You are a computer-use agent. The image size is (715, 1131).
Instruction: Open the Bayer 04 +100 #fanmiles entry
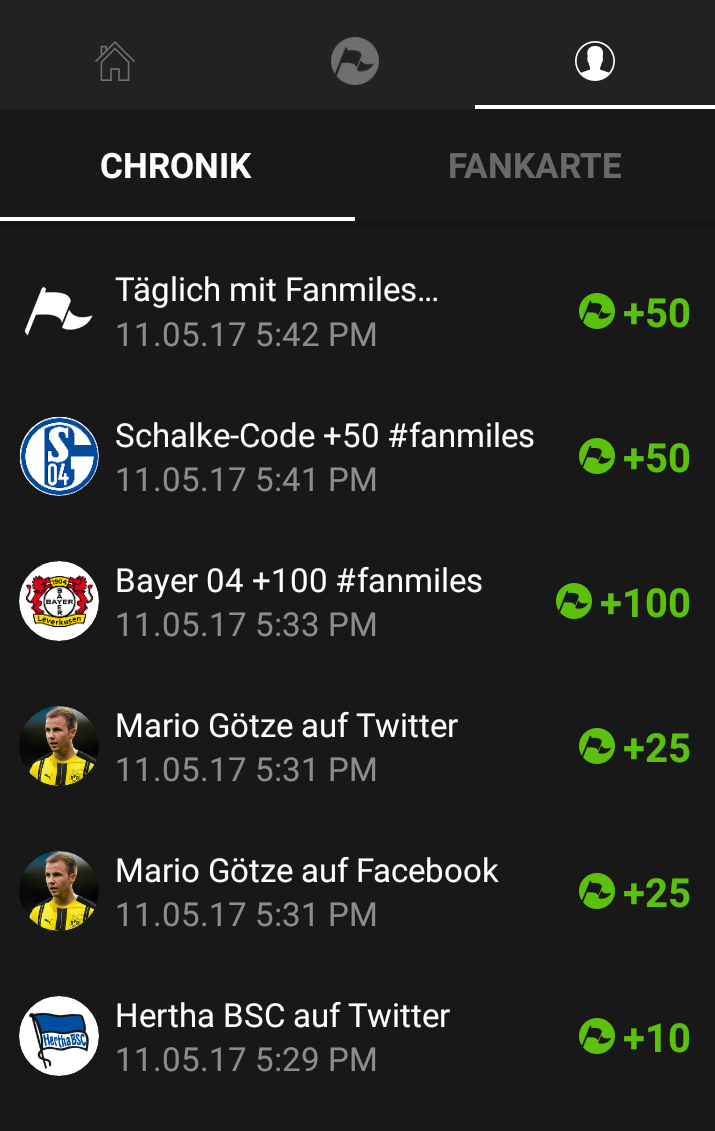pyautogui.click(x=299, y=602)
